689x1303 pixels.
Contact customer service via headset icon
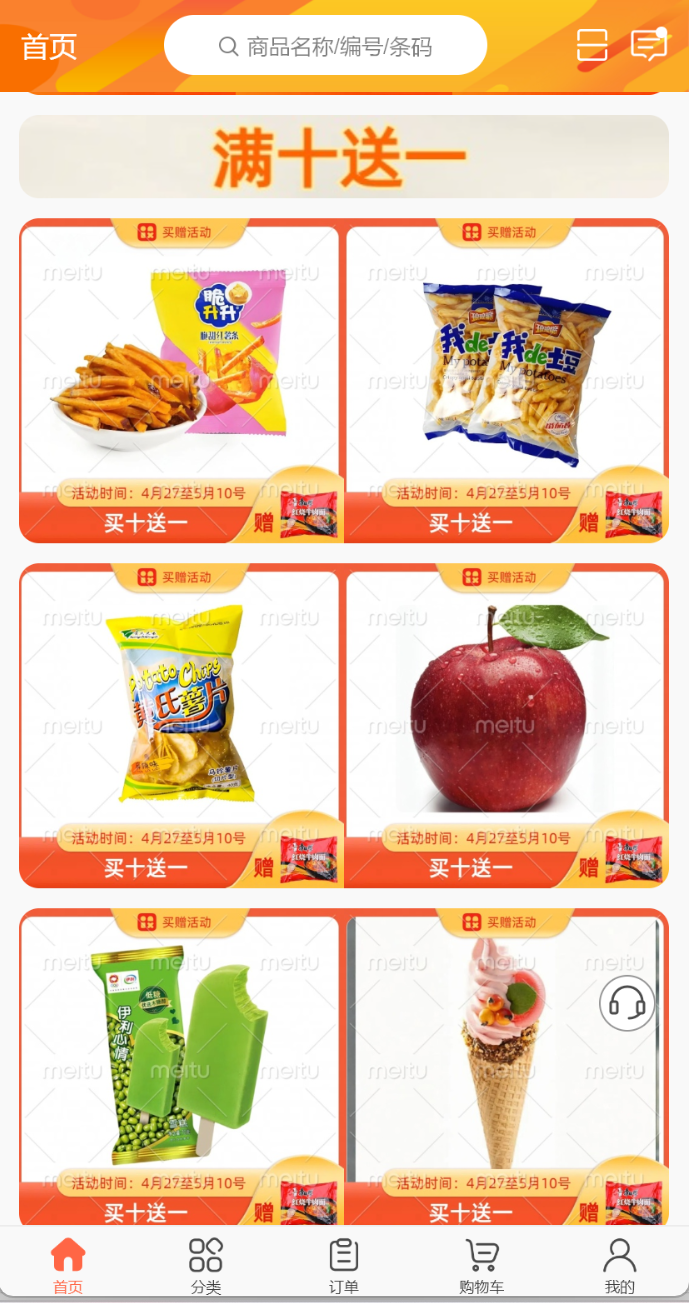627,1003
